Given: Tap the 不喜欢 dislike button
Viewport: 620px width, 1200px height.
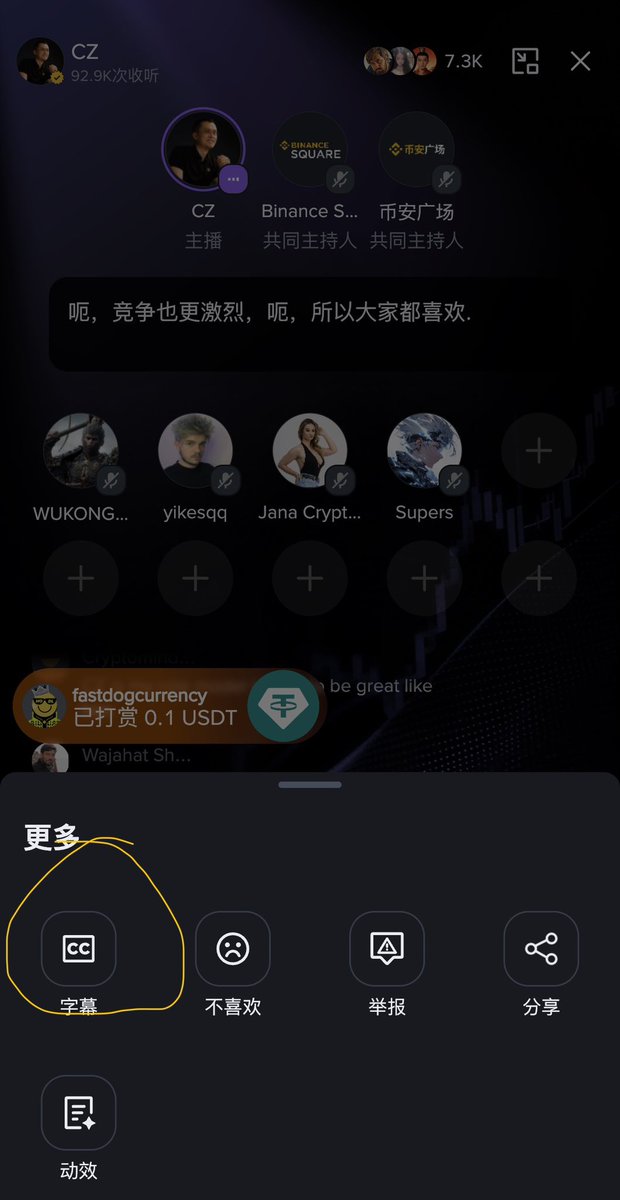Looking at the screenshot, I should pyautogui.click(x=233, y=949).
